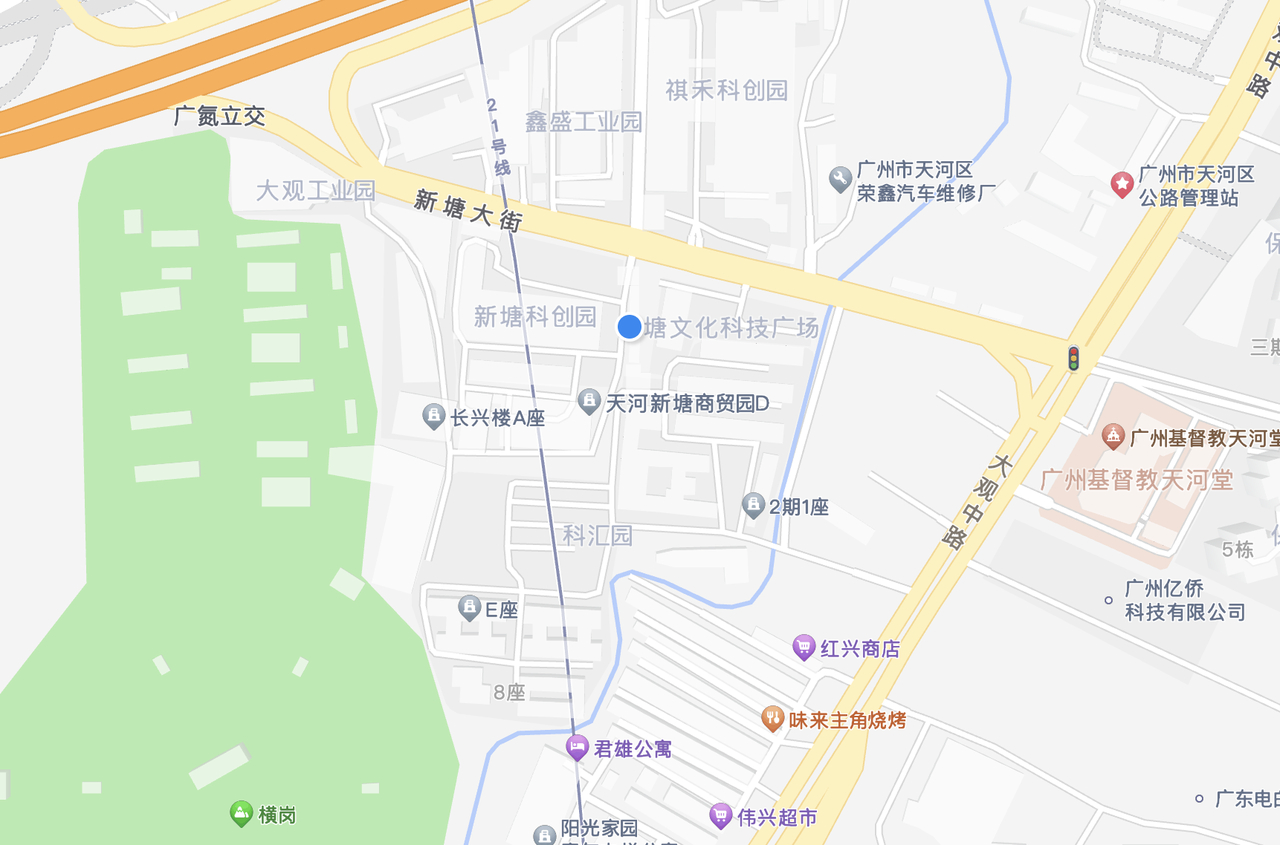Tap the 长兴楼A座 building marker

pos(433,416)
